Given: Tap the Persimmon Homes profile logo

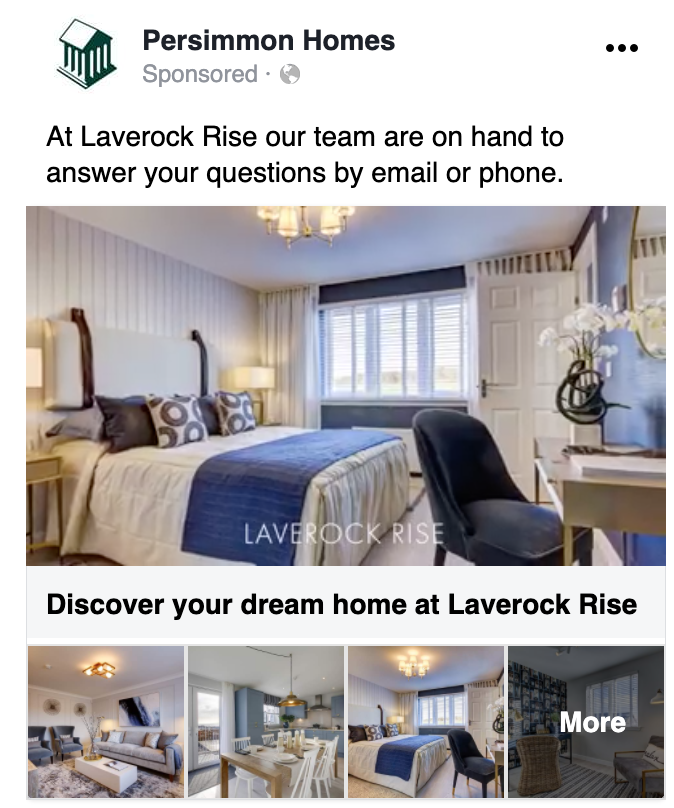Looking at the screenshot, I should [86, 55].
